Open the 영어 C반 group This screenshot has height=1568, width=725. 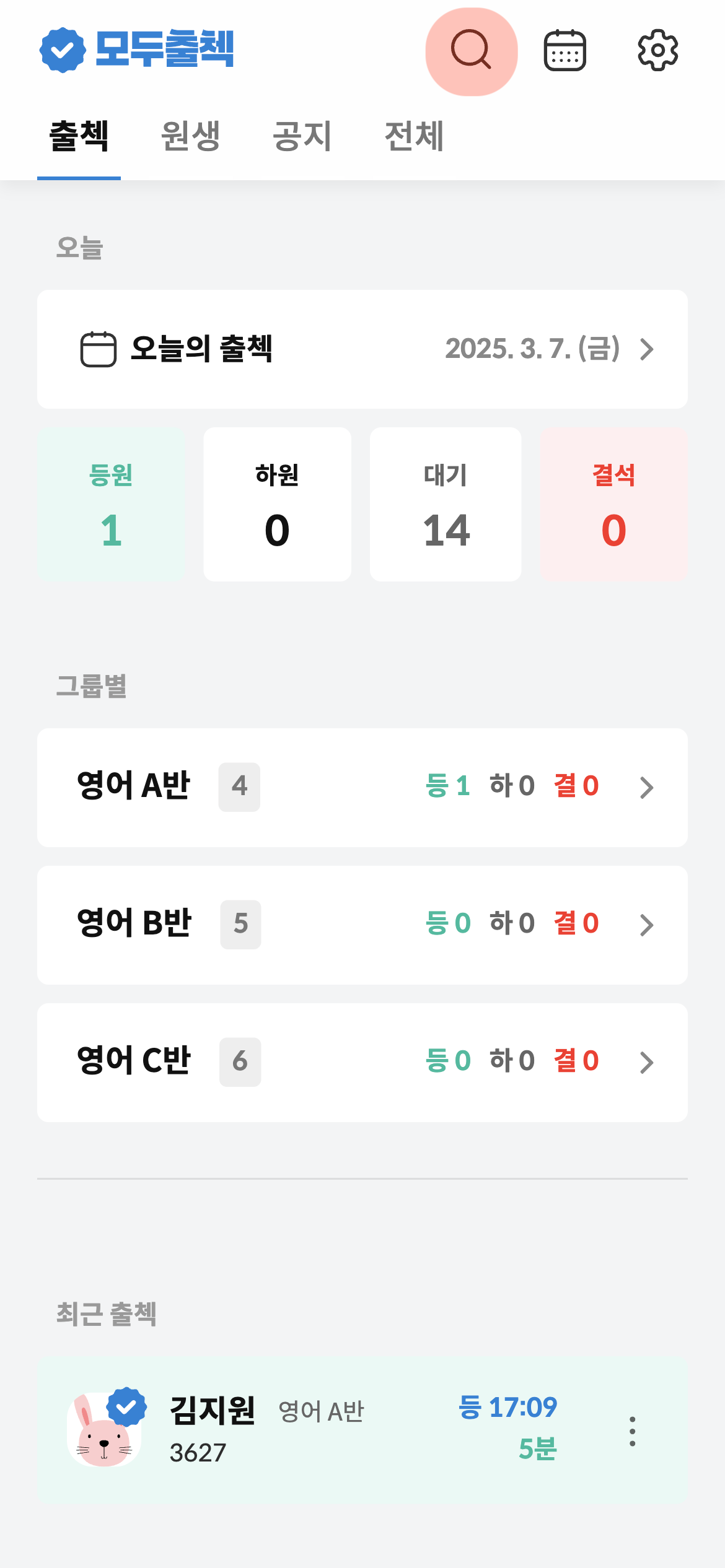[362, 1062]
